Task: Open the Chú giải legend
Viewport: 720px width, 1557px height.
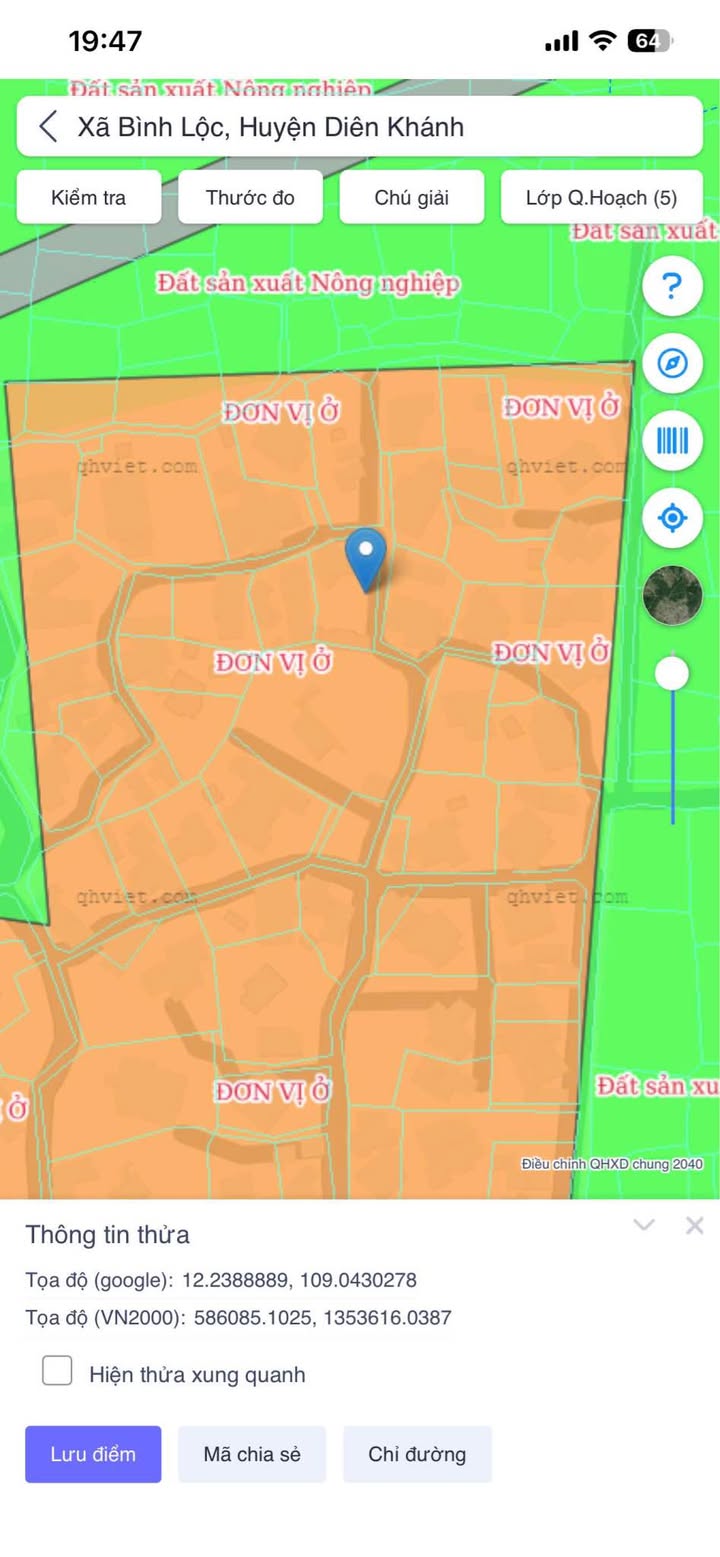Action: (412, 197)
